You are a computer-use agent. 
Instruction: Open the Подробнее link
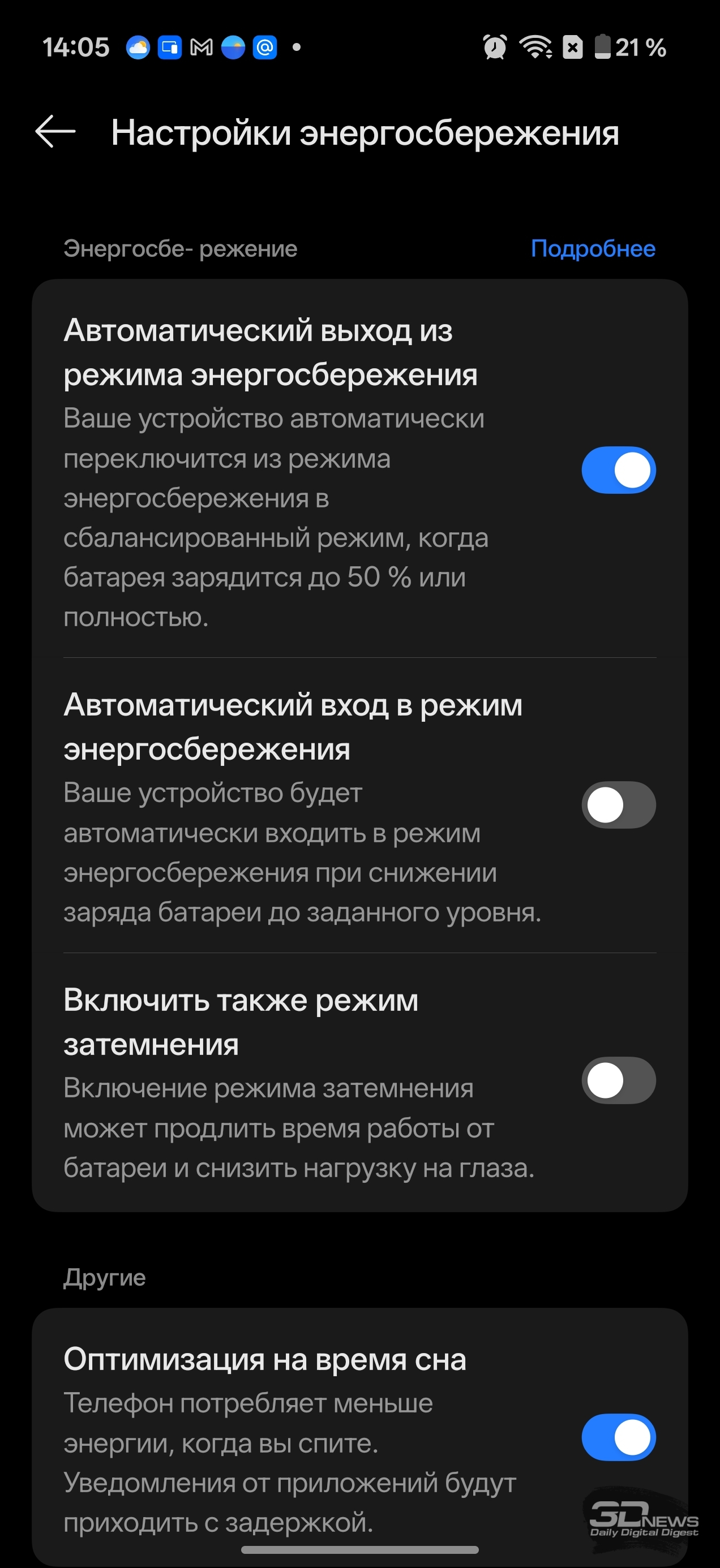(x=592, y=248)
